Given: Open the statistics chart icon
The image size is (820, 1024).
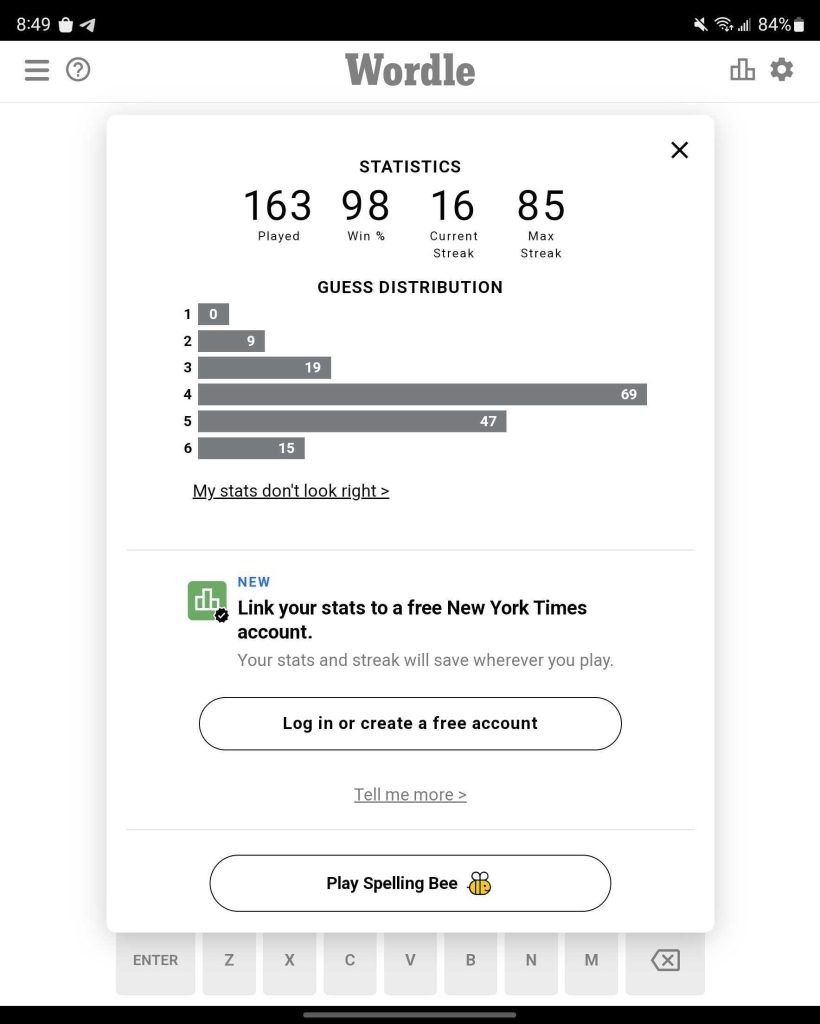Looking at the screenshot, I should (742, 70).
